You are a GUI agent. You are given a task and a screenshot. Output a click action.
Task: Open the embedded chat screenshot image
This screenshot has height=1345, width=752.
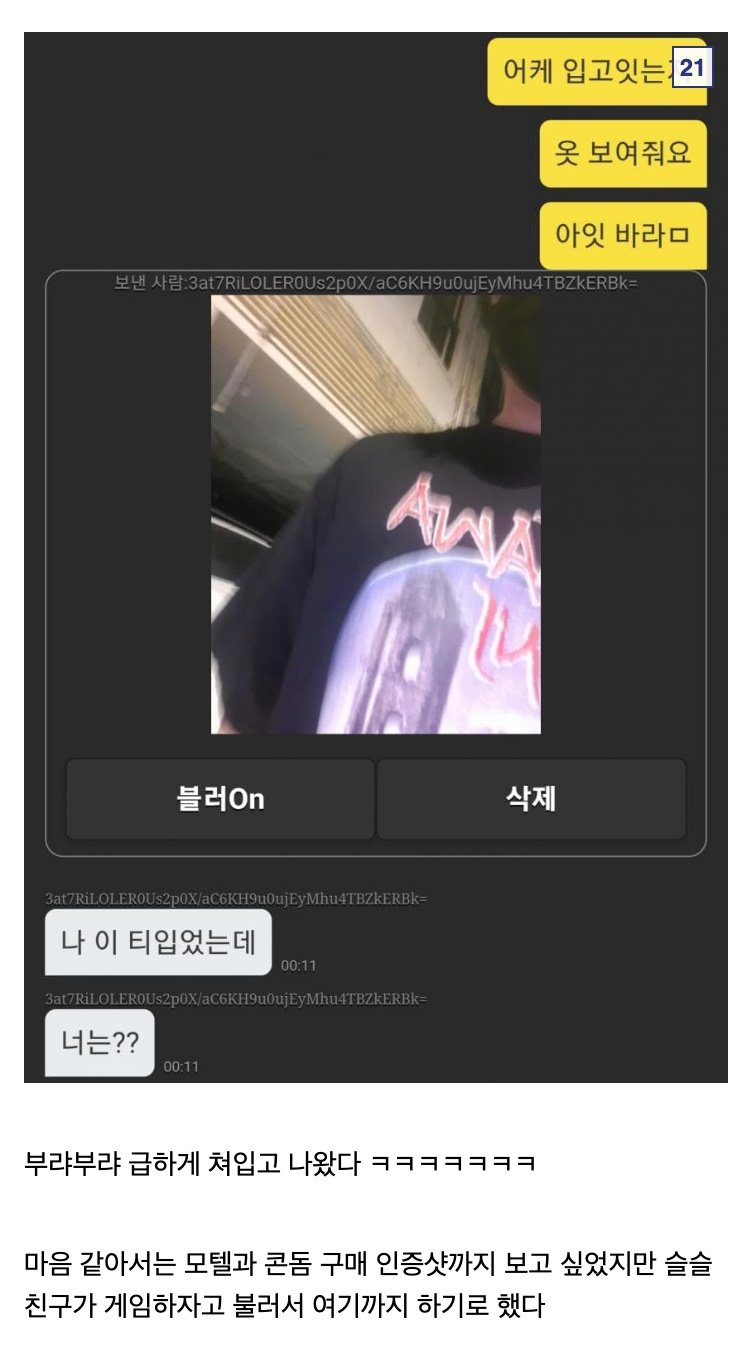click(376, 556)
